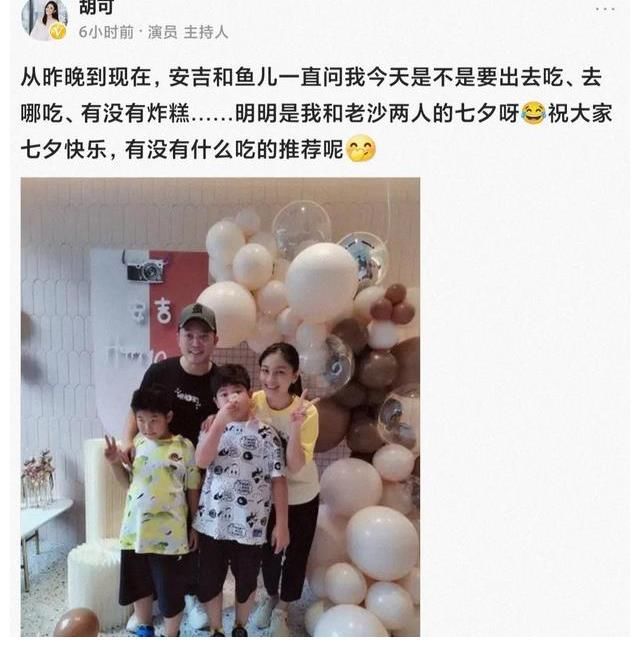The height and width of the screenshot is (657, 640).
Task: Open 胡可's profile avatar
Action: tap(44, 17)
